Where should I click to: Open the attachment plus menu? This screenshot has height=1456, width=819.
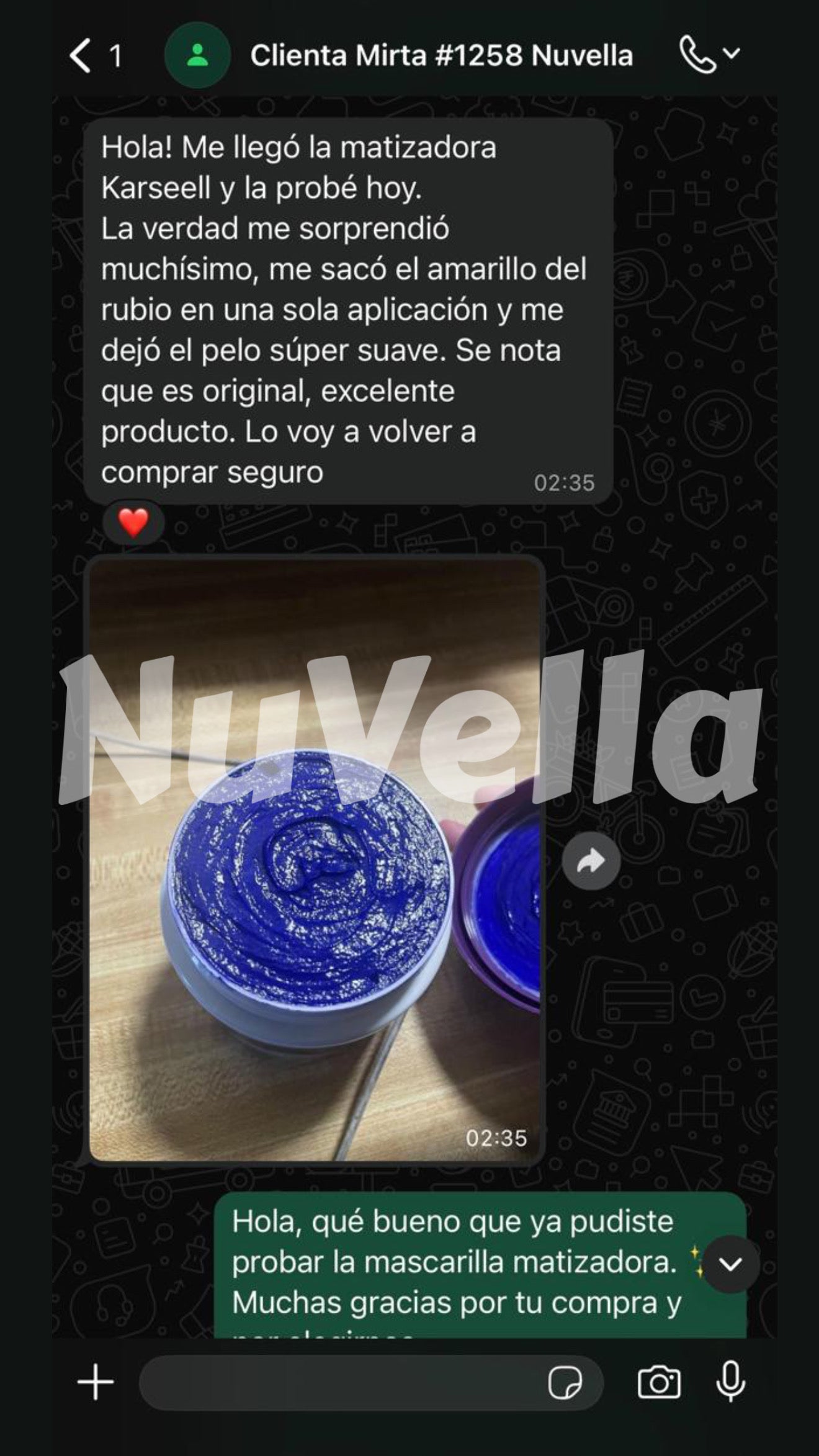pyautogui.click(x=95, y=1383)
